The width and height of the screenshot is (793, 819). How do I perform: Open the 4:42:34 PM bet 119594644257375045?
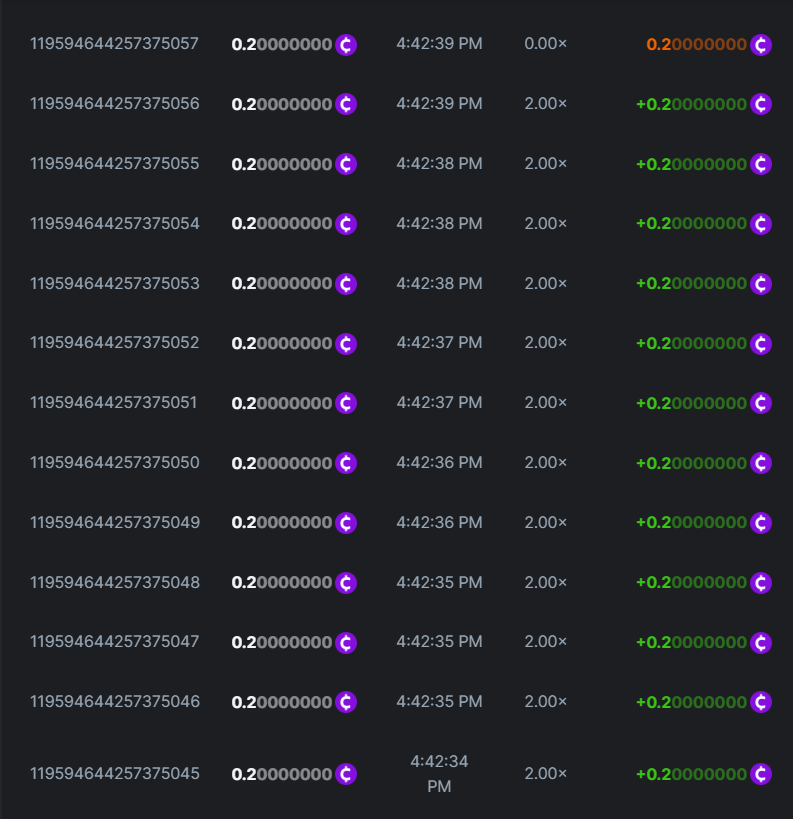[115, 774]
